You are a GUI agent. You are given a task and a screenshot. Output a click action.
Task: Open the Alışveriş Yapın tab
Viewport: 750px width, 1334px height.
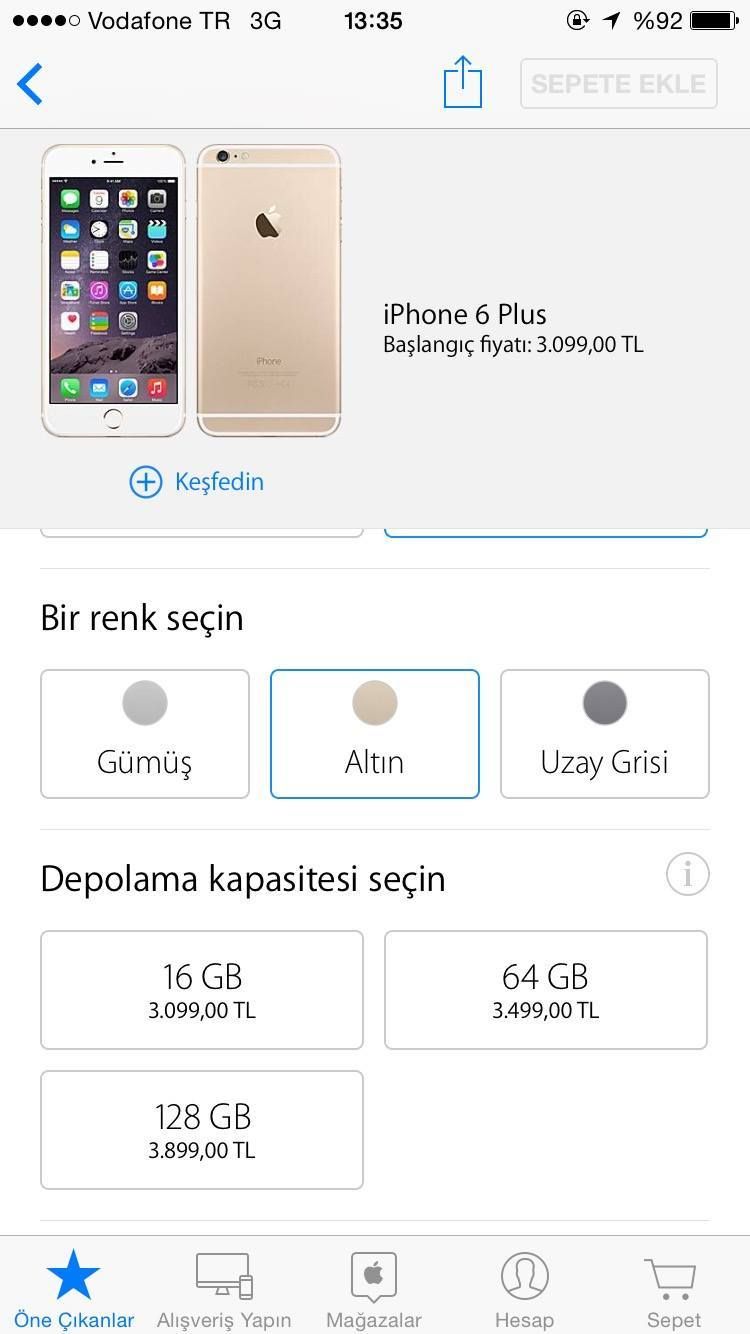click(x=224, y=1288)
